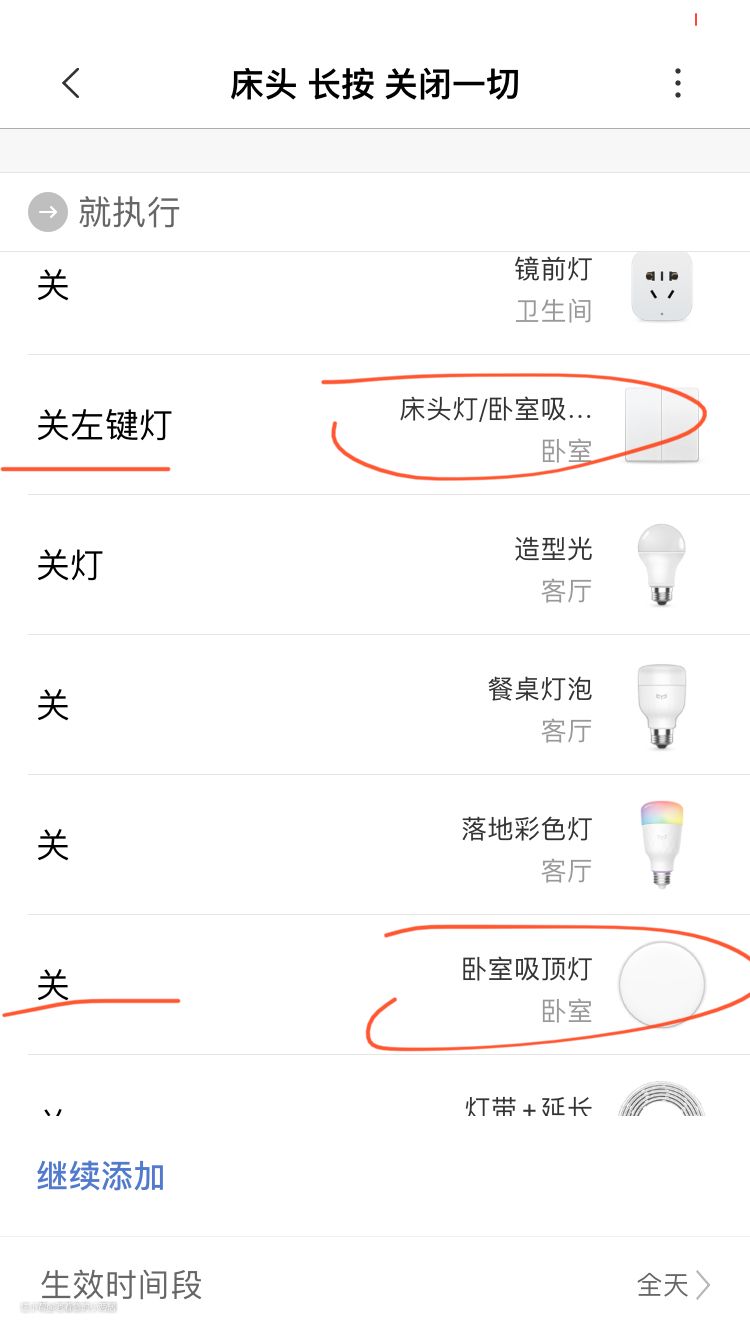Open the 生效时间段 setting

pos(375,1284)
